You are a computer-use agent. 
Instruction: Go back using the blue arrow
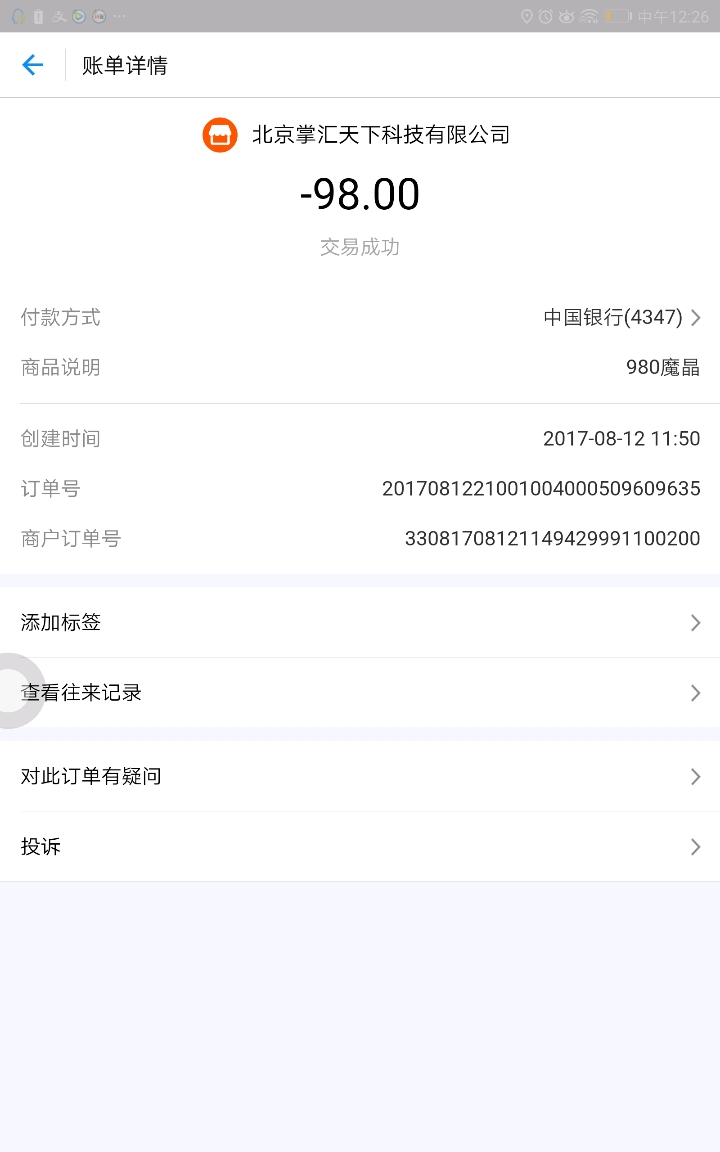pyautogui.click(x=32, y=65)
